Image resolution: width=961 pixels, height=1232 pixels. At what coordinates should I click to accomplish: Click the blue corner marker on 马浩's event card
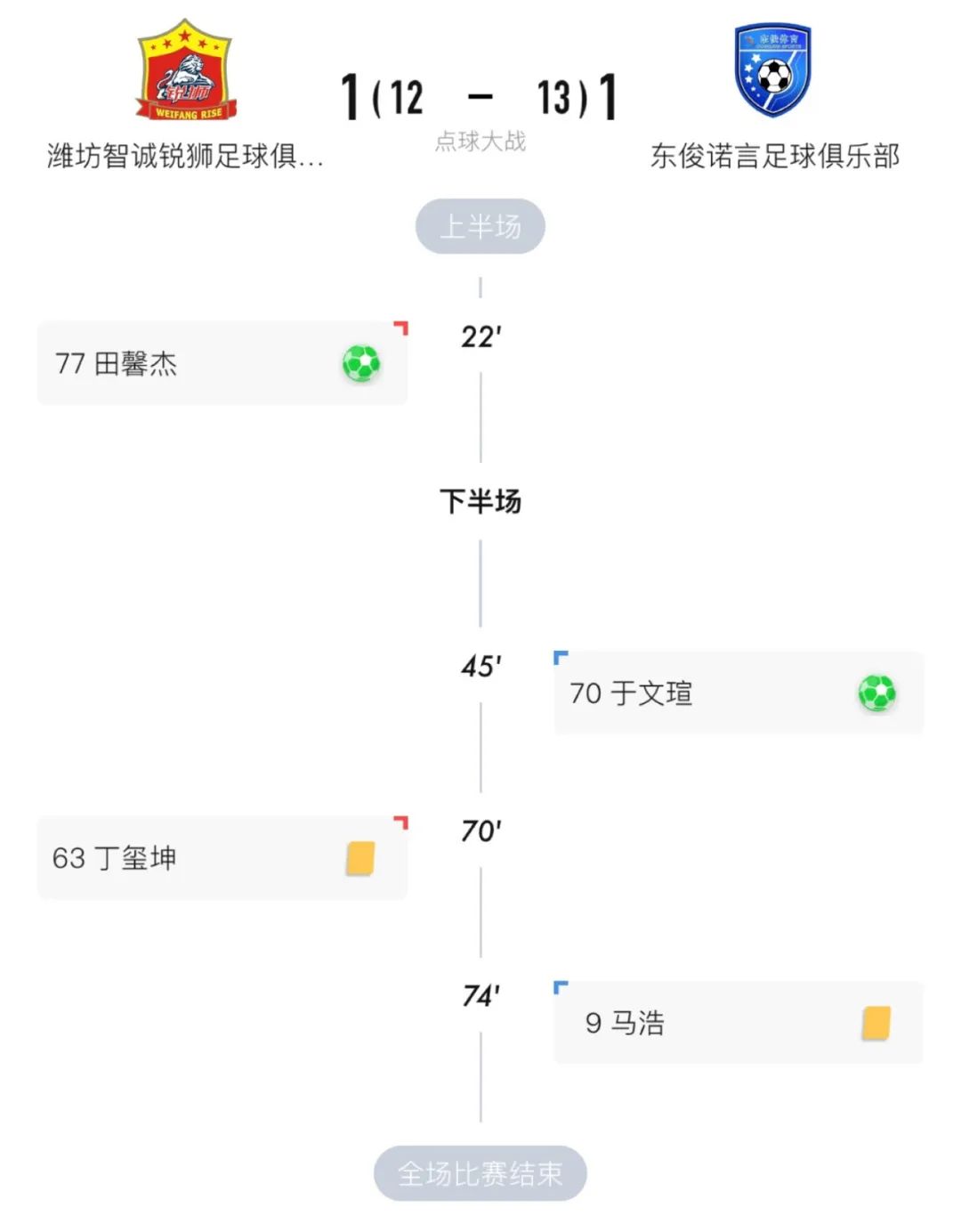coord(560,987)
